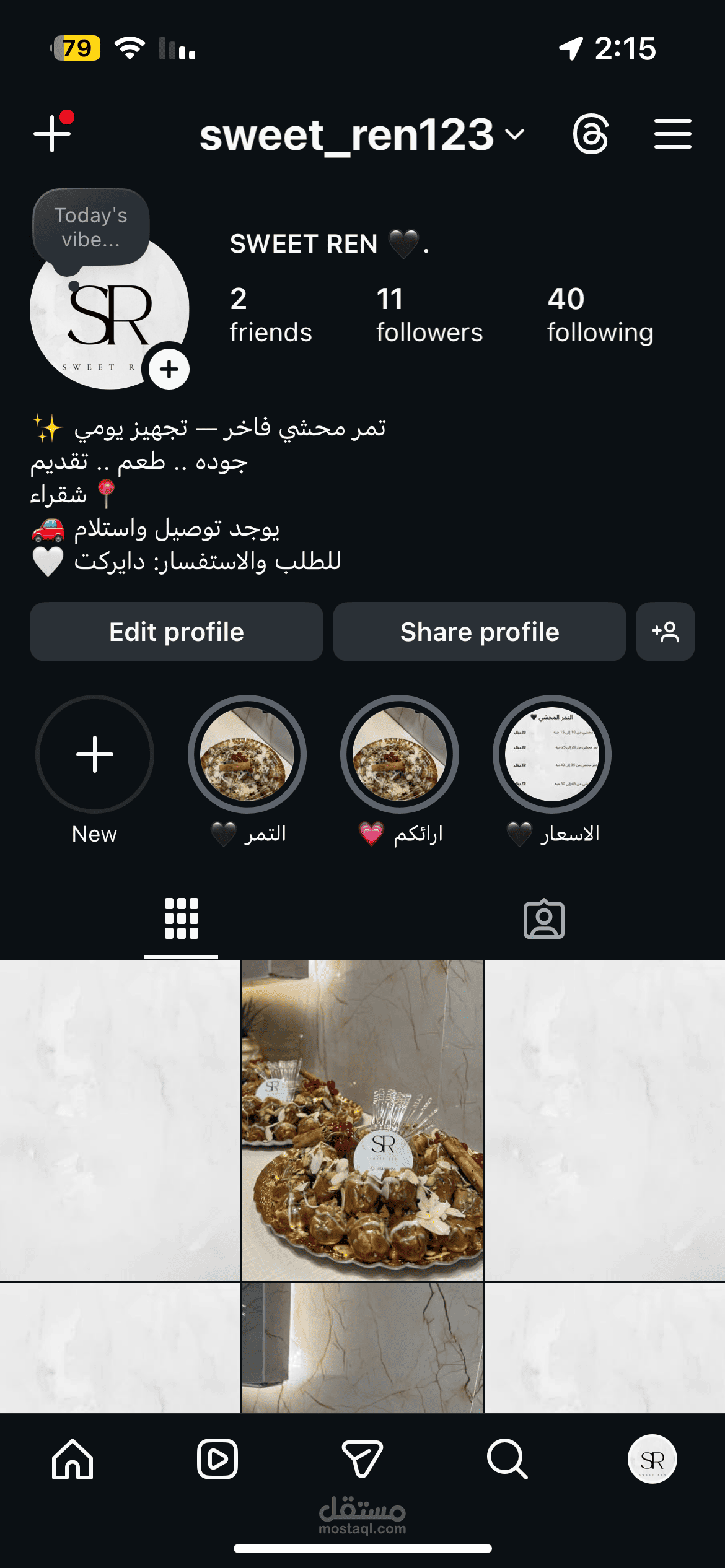This screenshot has height=1568, width=725.
Task: Open the Reels tab
Action: point(217,1459)
